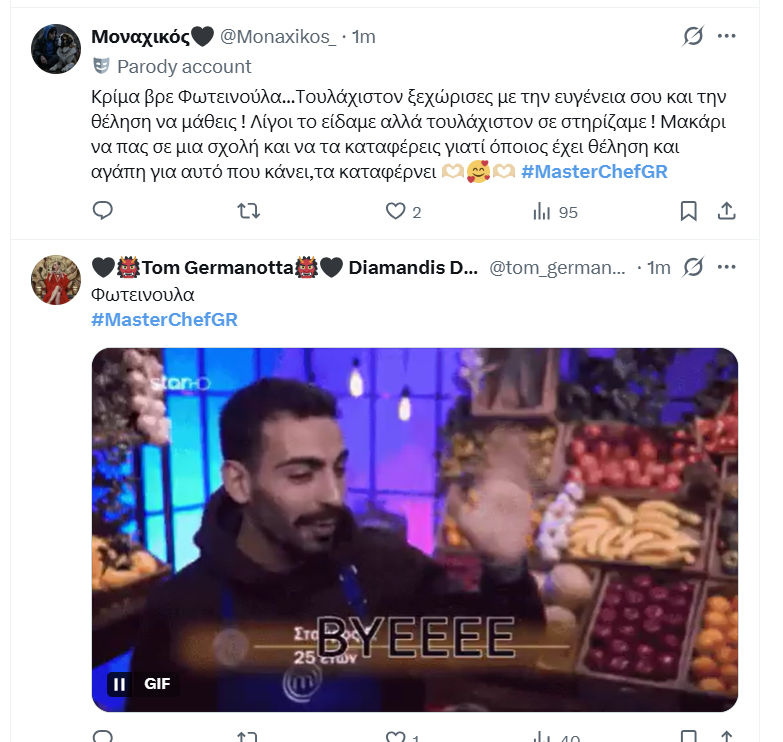The height and width of the screenshot is (742, 783).
Task: Share Μοναχικός's tweet
Action: pos(727,211)
